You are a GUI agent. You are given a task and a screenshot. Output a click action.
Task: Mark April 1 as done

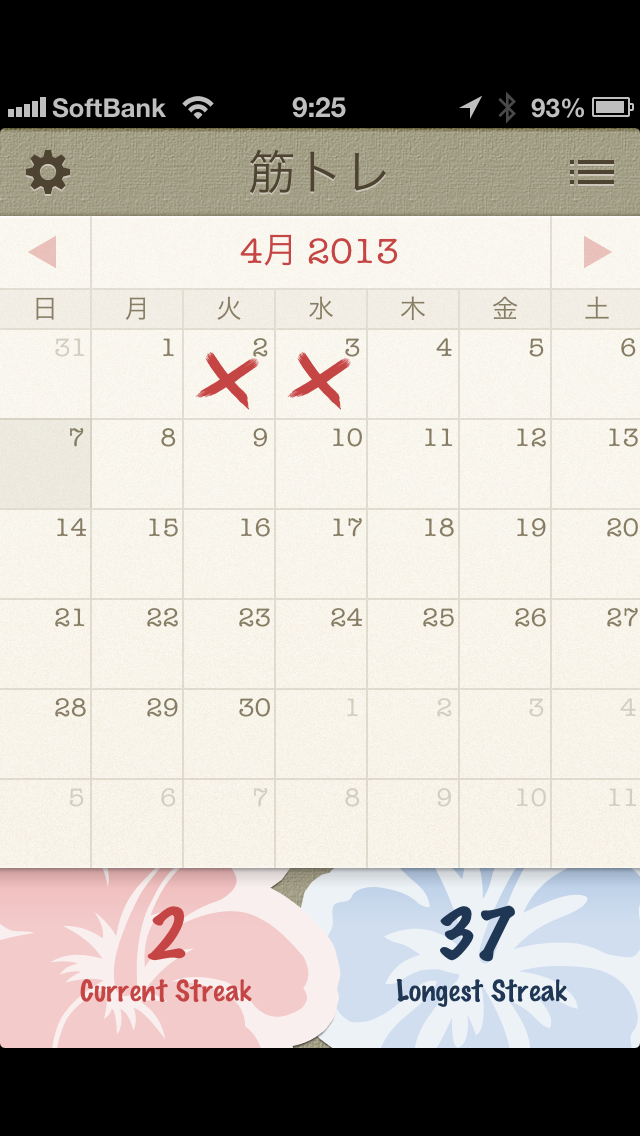pyautogui.click(x=137, y=375)
